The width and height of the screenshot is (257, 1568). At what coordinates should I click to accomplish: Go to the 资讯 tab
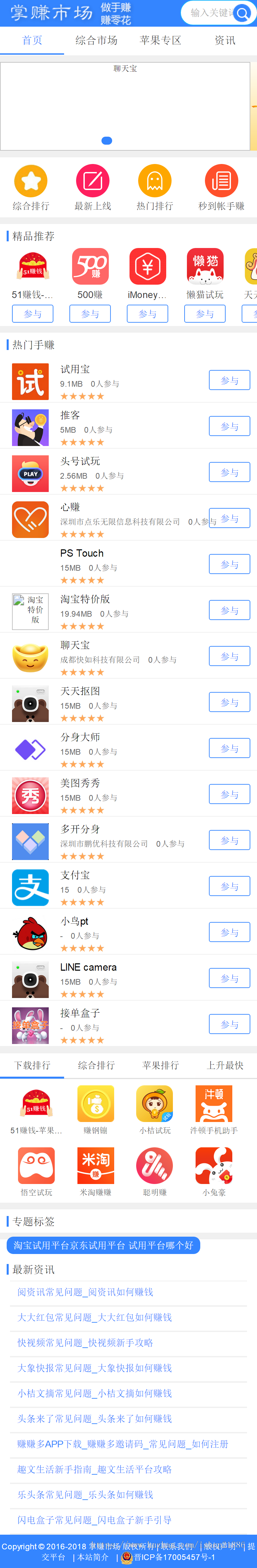click(225, 41)
